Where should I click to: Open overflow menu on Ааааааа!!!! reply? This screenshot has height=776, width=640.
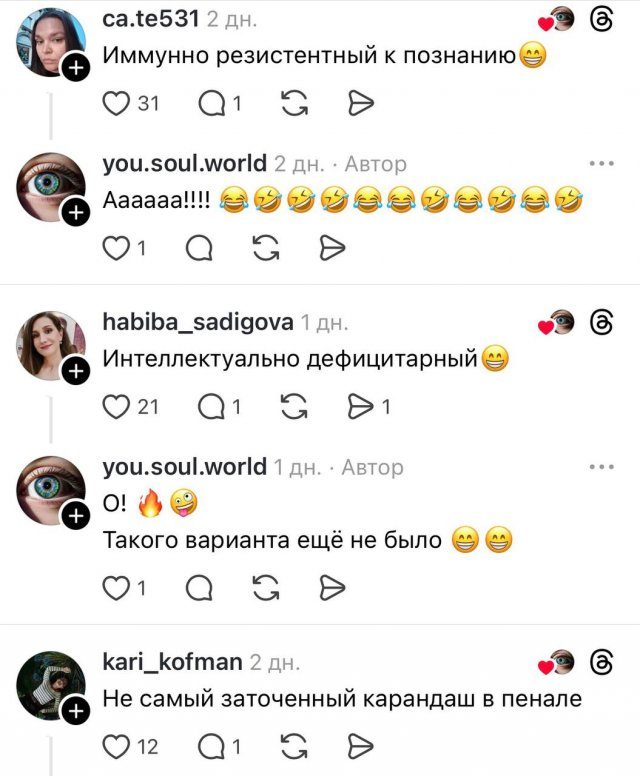(x=601, y=163)
